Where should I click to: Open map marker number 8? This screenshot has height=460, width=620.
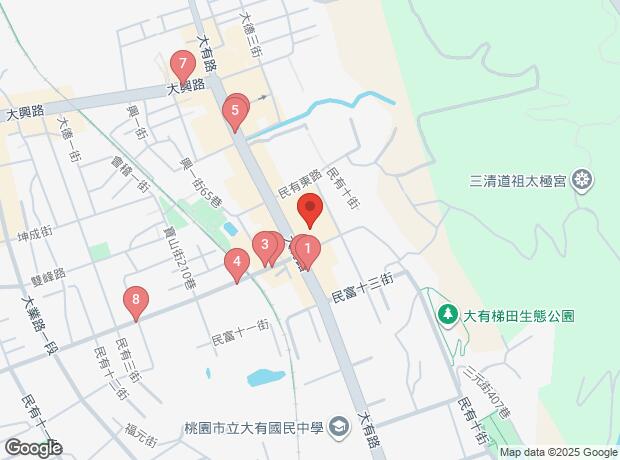136,300
